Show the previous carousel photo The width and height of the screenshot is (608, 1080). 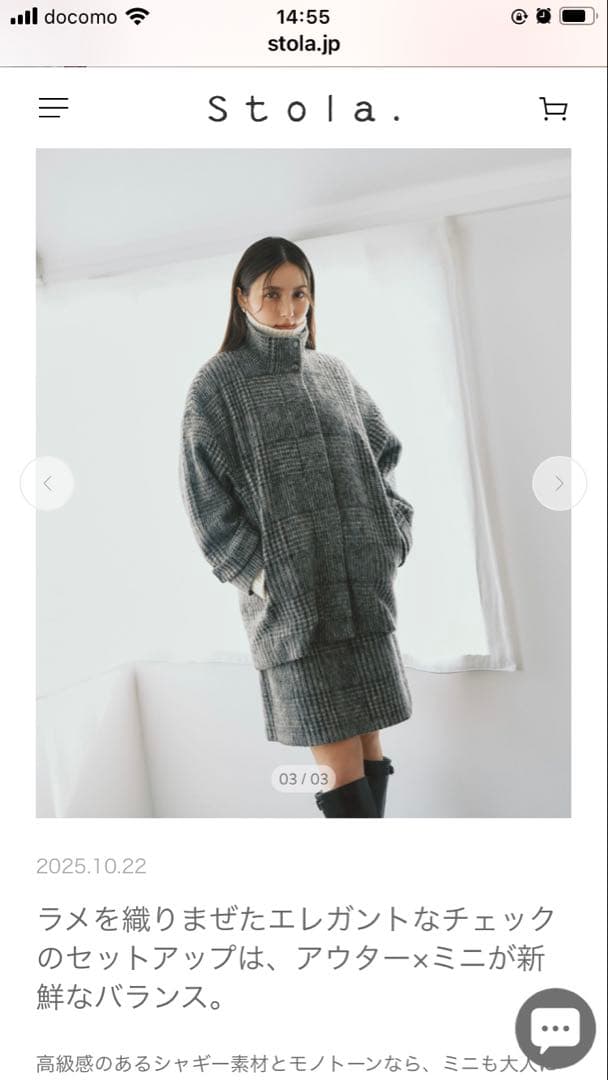pos(47,483)
